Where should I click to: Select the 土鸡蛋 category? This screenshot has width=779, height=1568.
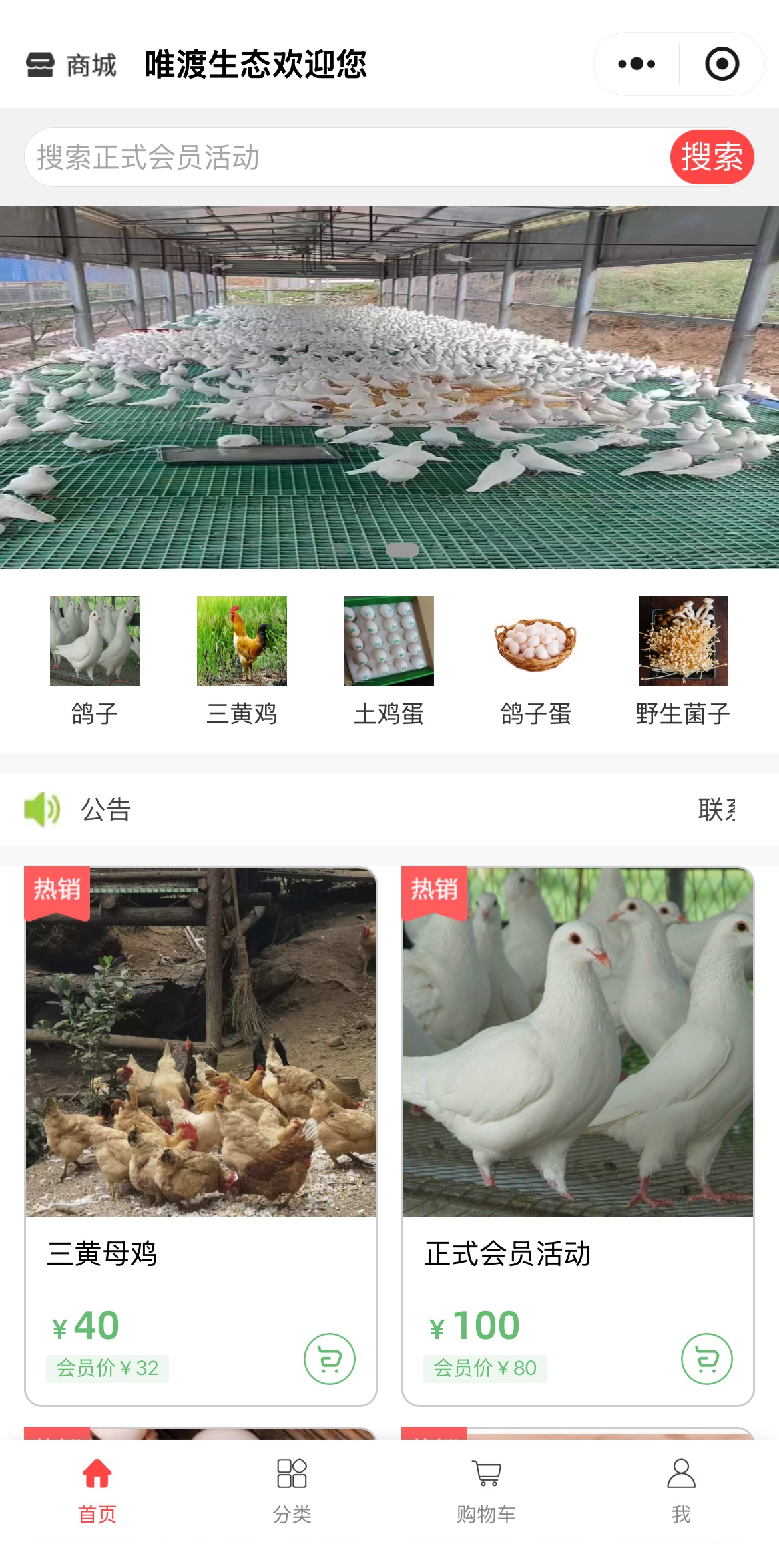click(x=389, y=659)
